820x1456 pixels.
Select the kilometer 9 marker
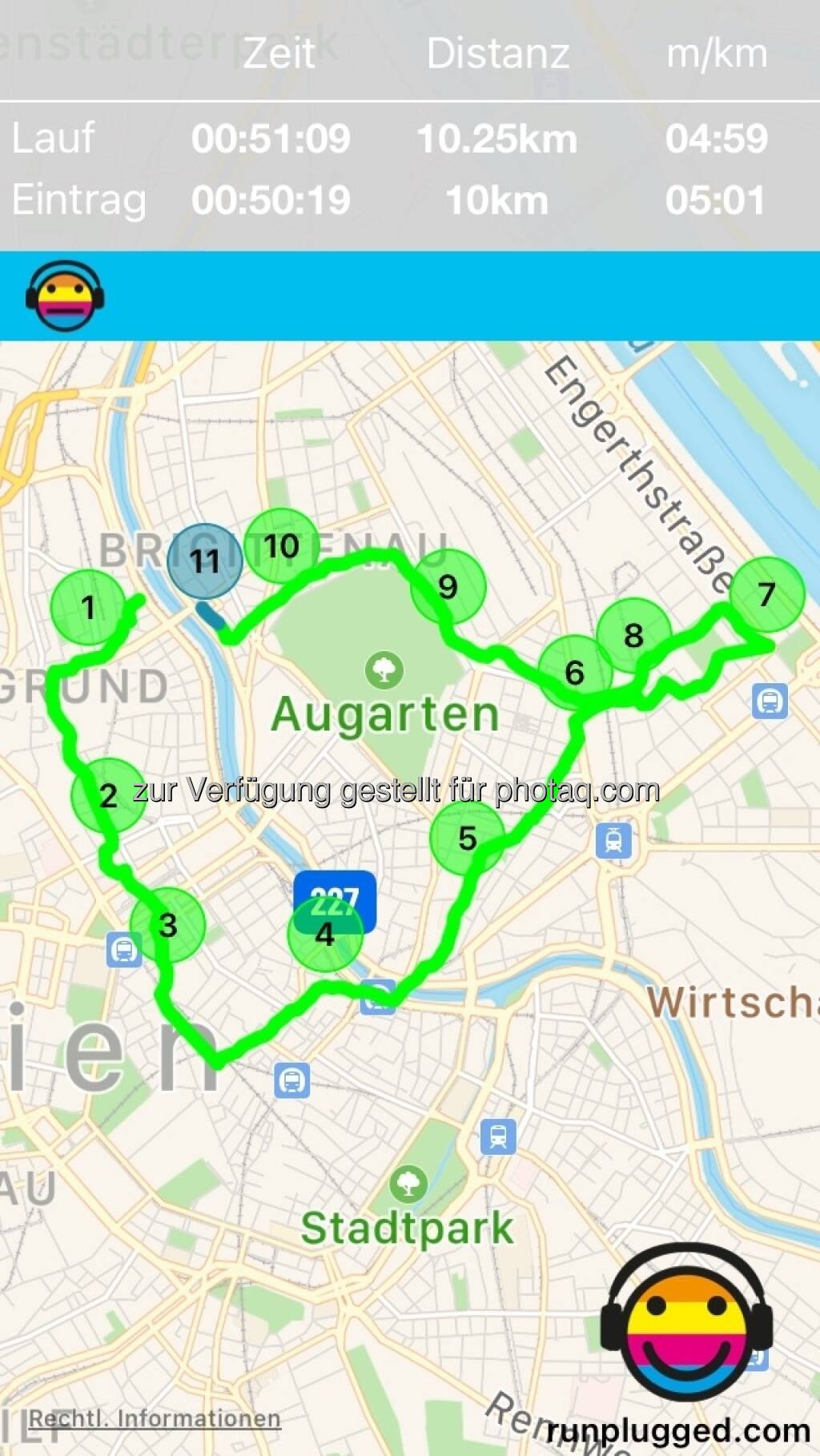click(x=448, y=587)
